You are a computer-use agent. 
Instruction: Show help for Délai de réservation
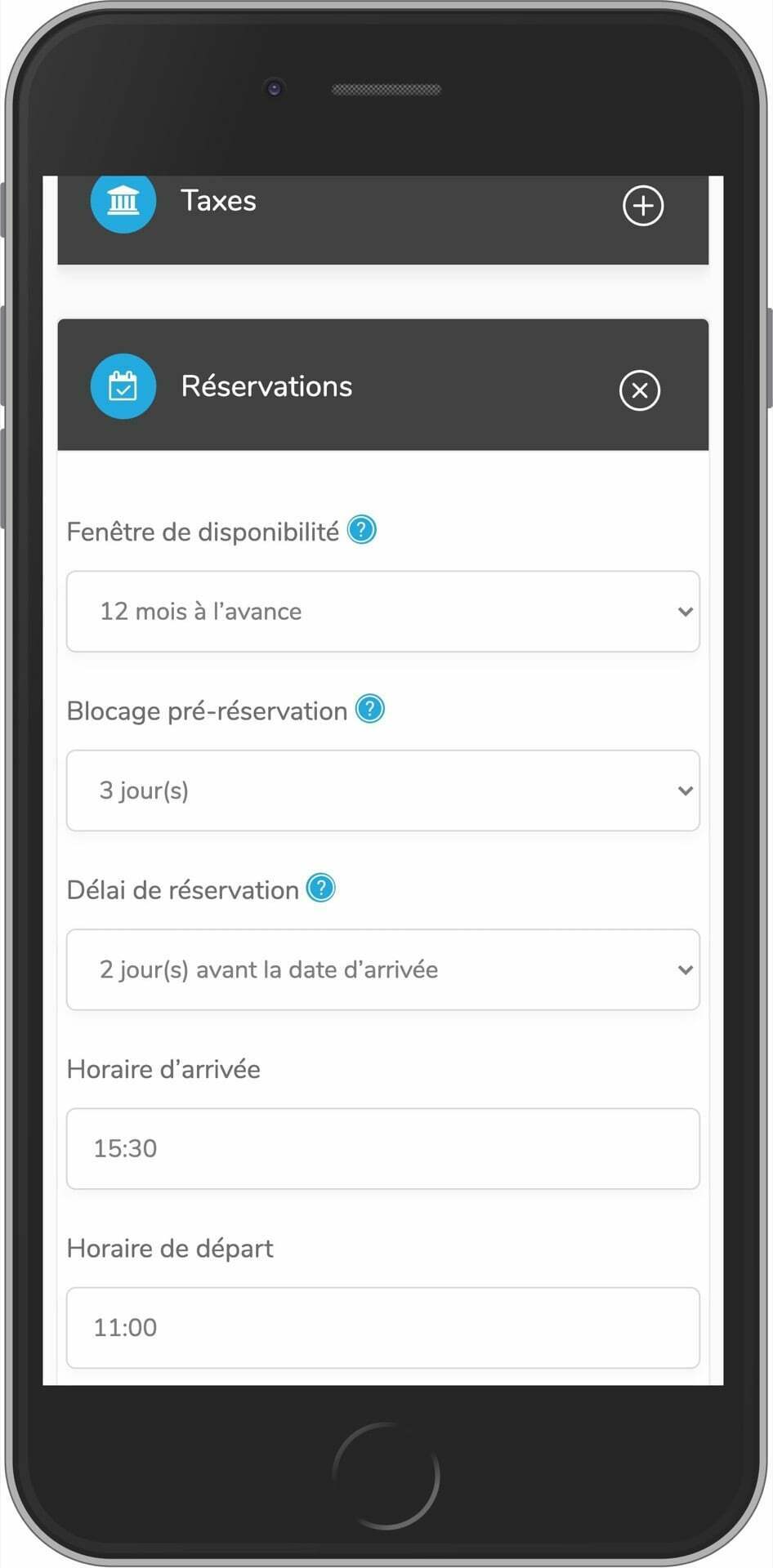(321, 888)
